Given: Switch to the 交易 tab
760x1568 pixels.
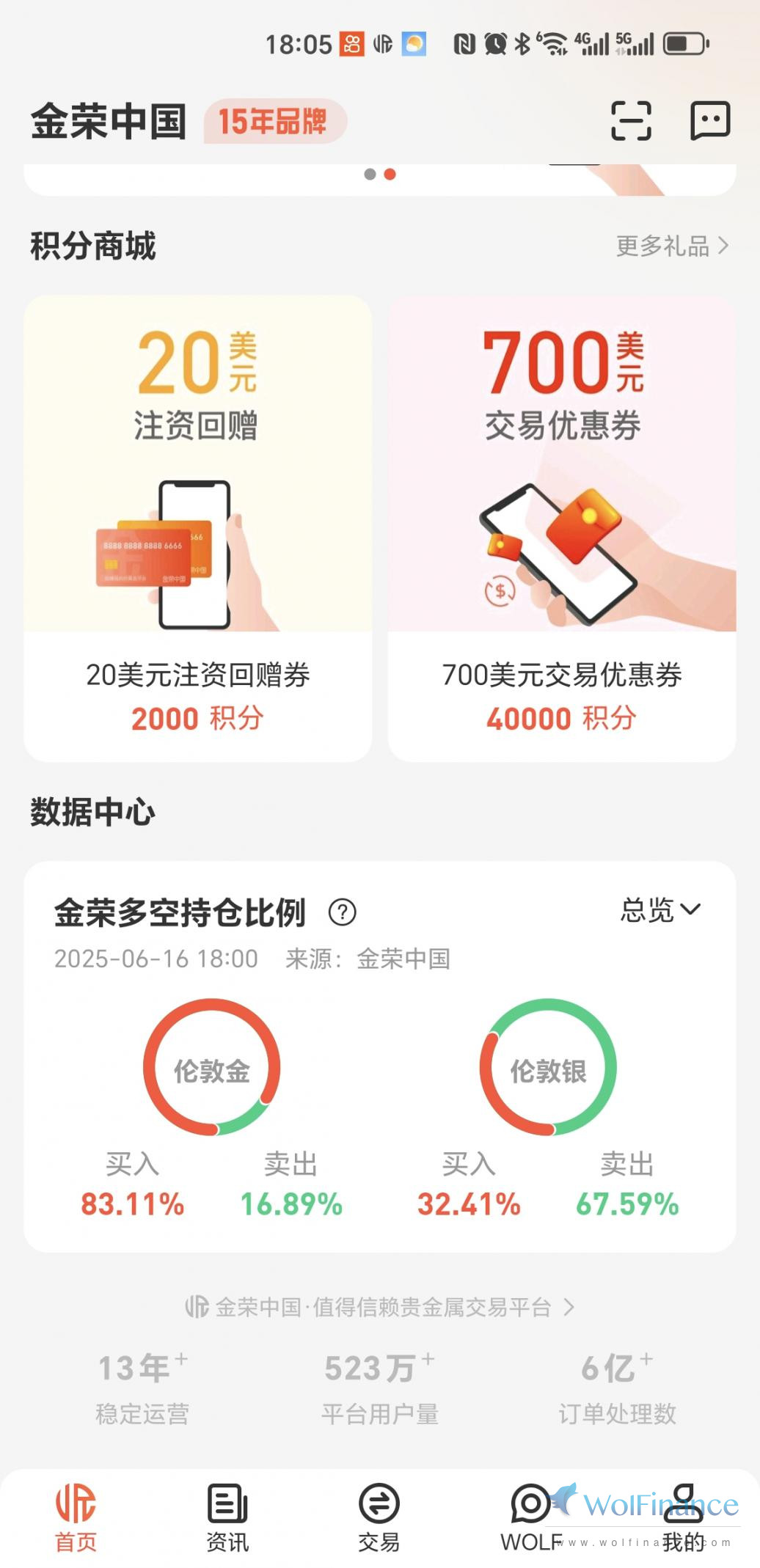Looking at the screenshot, I should point(379,1517).
